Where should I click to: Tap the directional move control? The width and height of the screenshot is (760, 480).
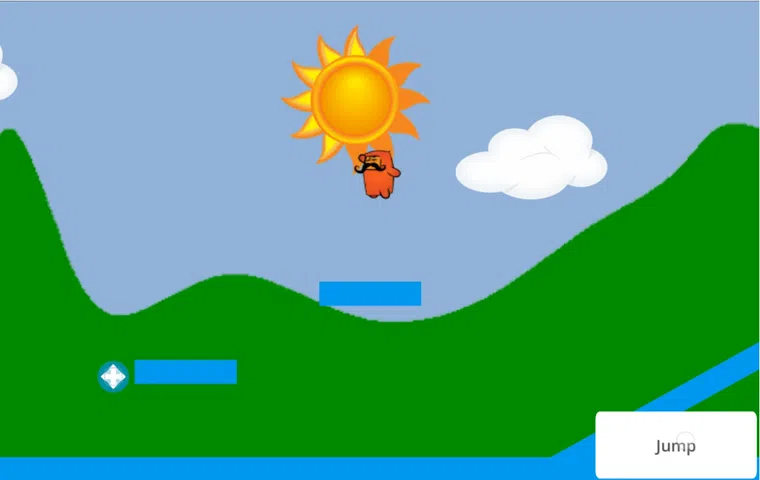pyautogui.click(x=113, y=376)
